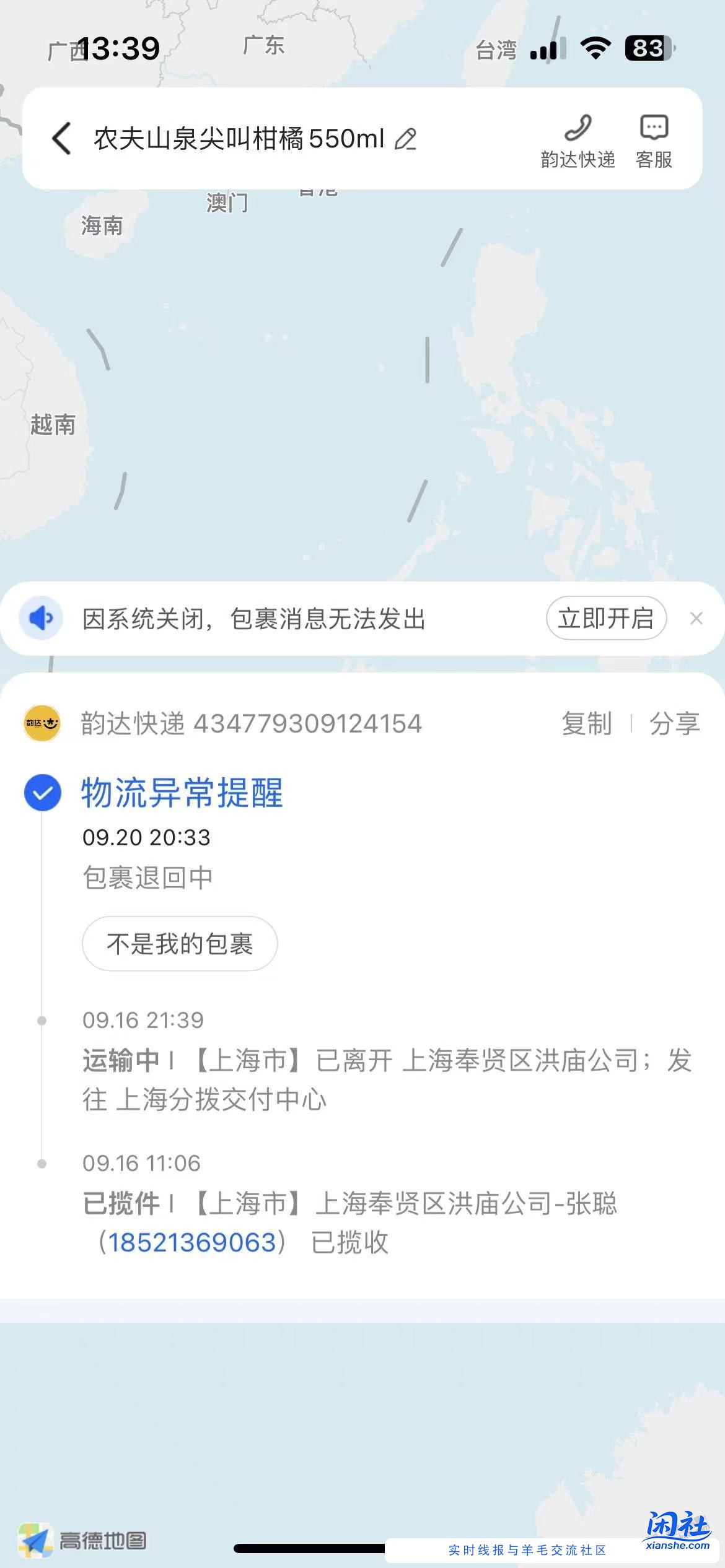The height and width of the screenshot is (1568, 725).
Task: Tap the 不是我的包裹 button
Action: click(x=180, y=944)
